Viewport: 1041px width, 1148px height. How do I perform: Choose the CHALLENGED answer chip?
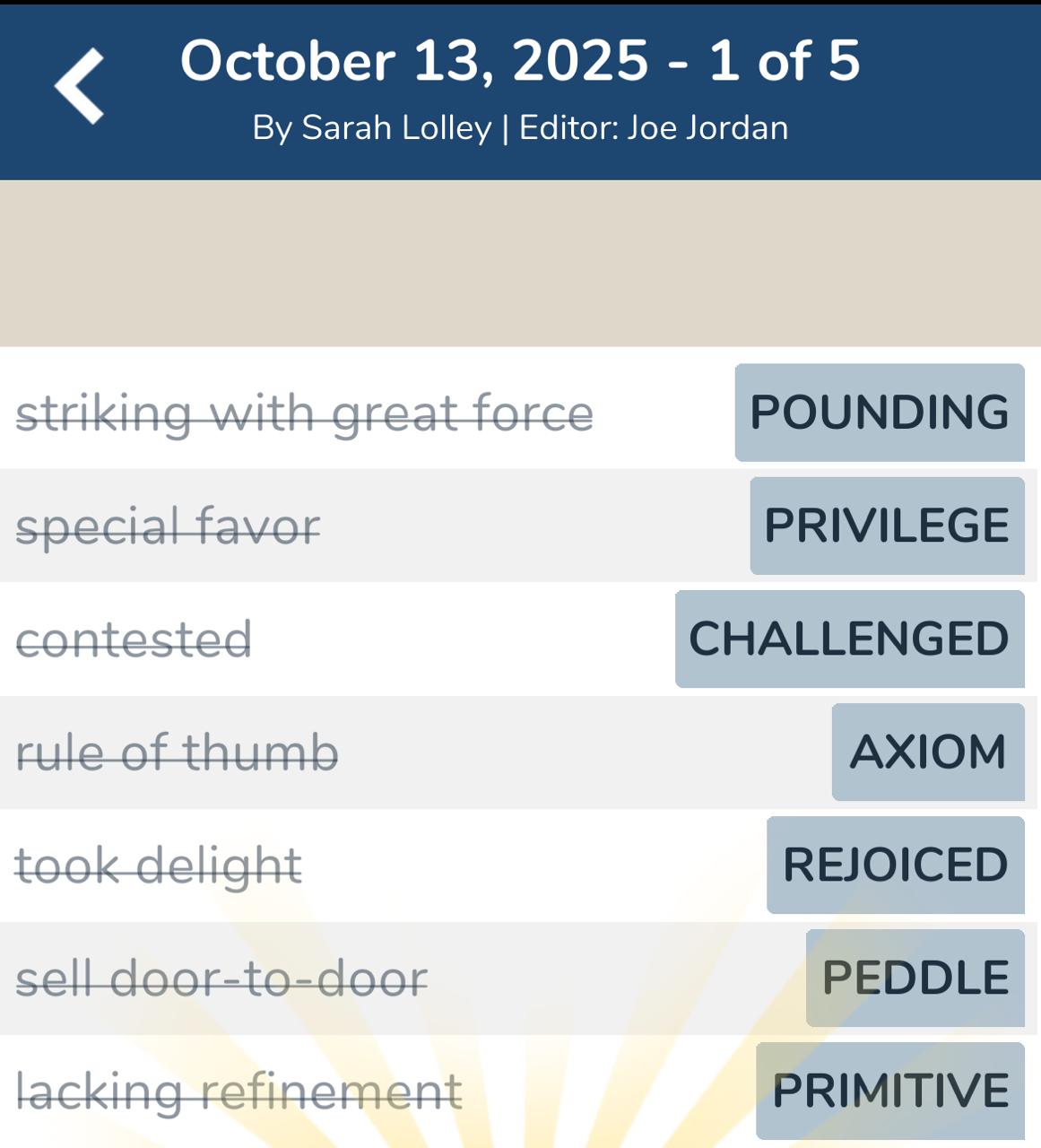click(x=849, y=639)
